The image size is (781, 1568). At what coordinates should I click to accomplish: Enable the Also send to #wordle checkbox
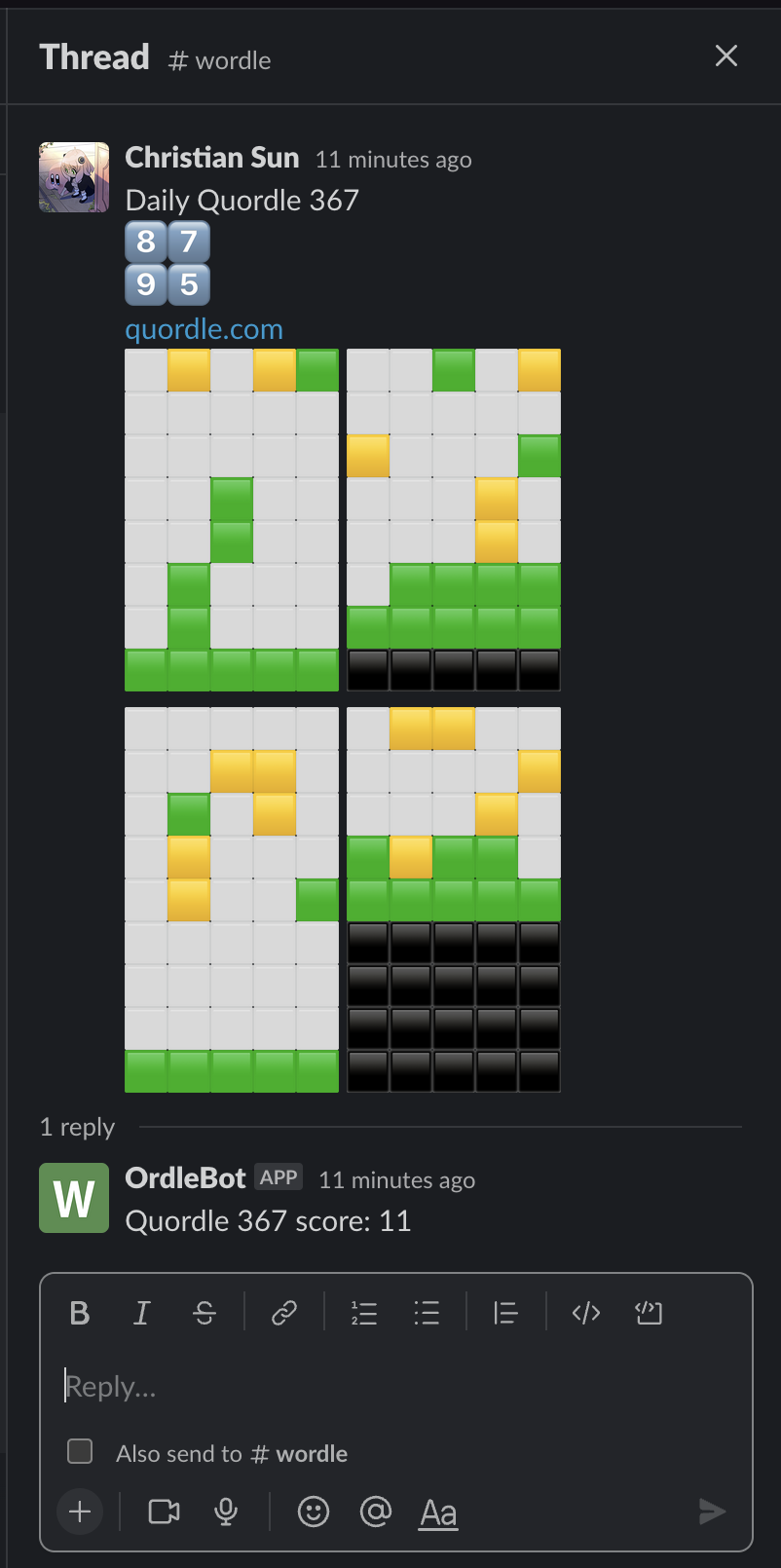point(79,1451)
